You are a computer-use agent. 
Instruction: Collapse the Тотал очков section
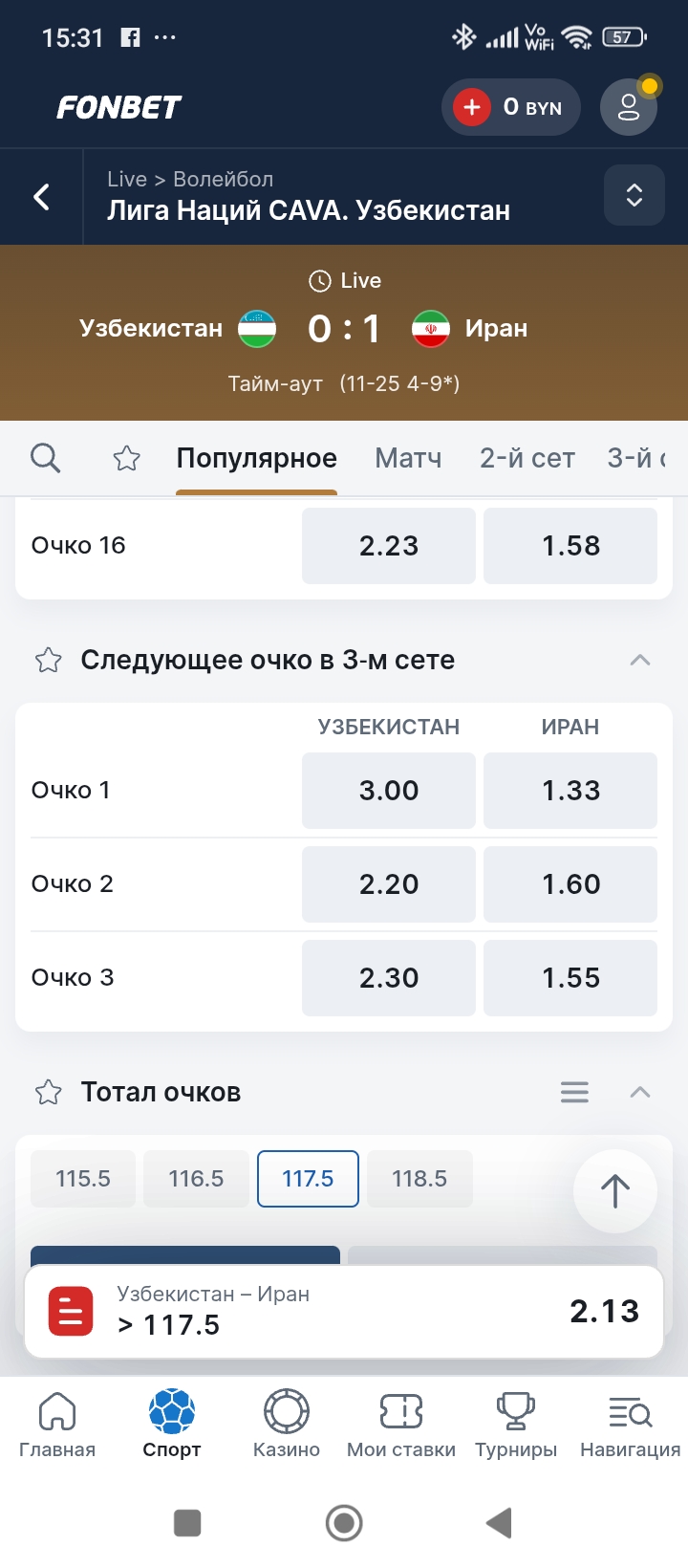(640, 1092)
